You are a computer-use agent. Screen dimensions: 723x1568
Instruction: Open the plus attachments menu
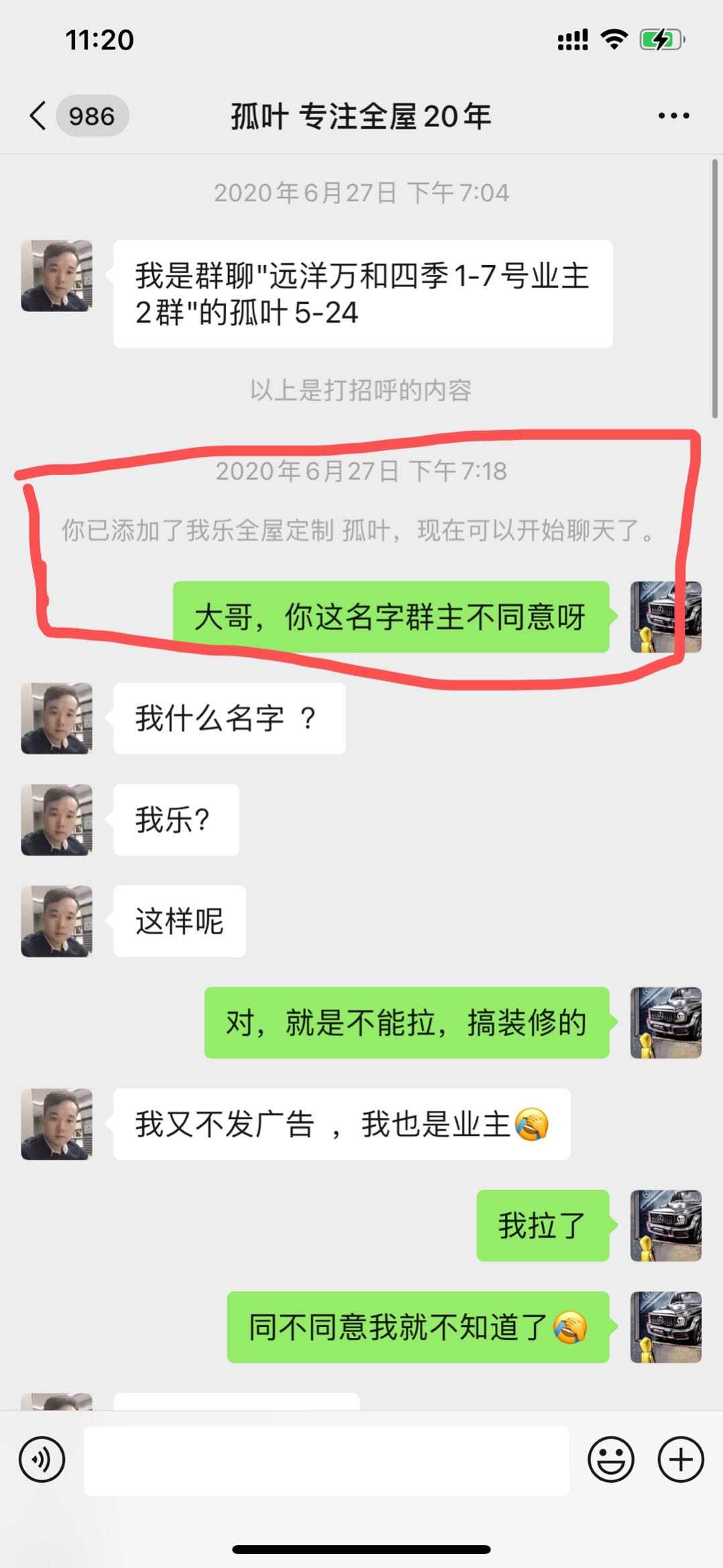[681, 1459]
